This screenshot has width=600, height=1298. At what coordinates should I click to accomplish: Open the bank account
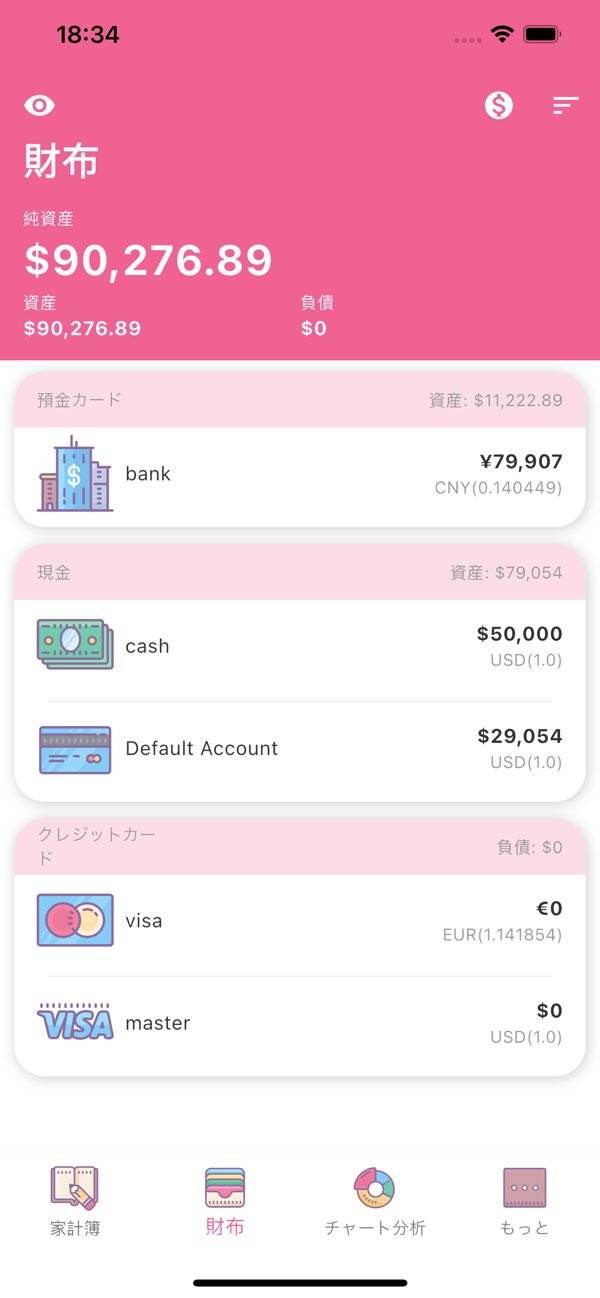(300, 475)
